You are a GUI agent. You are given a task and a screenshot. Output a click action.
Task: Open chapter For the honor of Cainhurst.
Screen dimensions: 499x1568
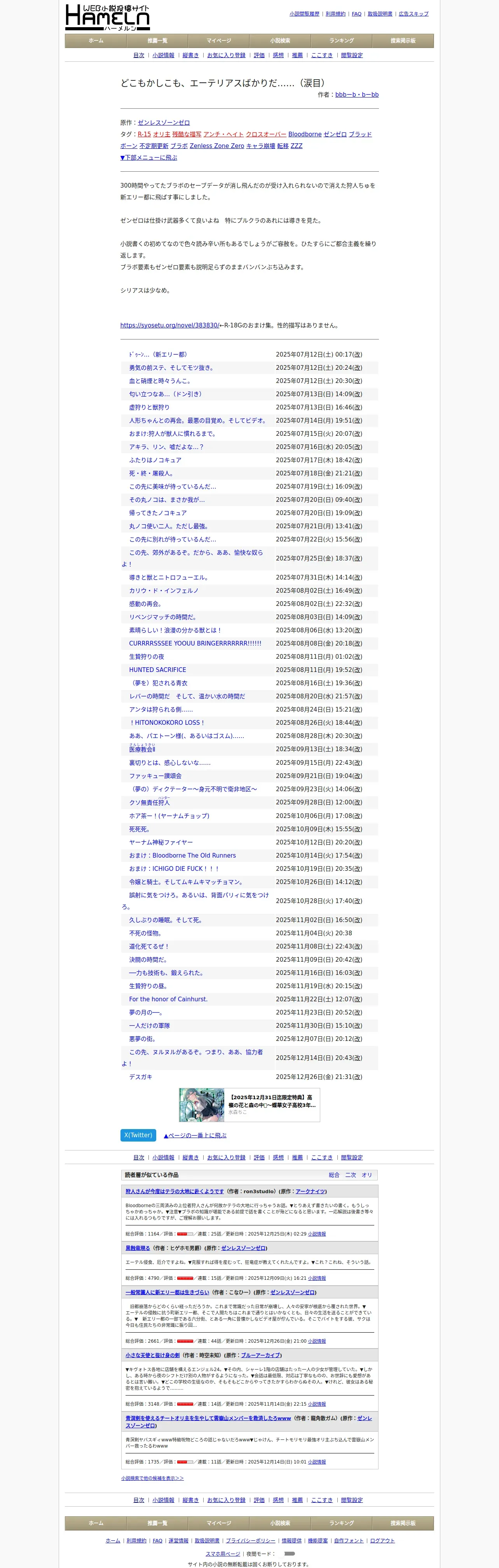pos(168,999)
